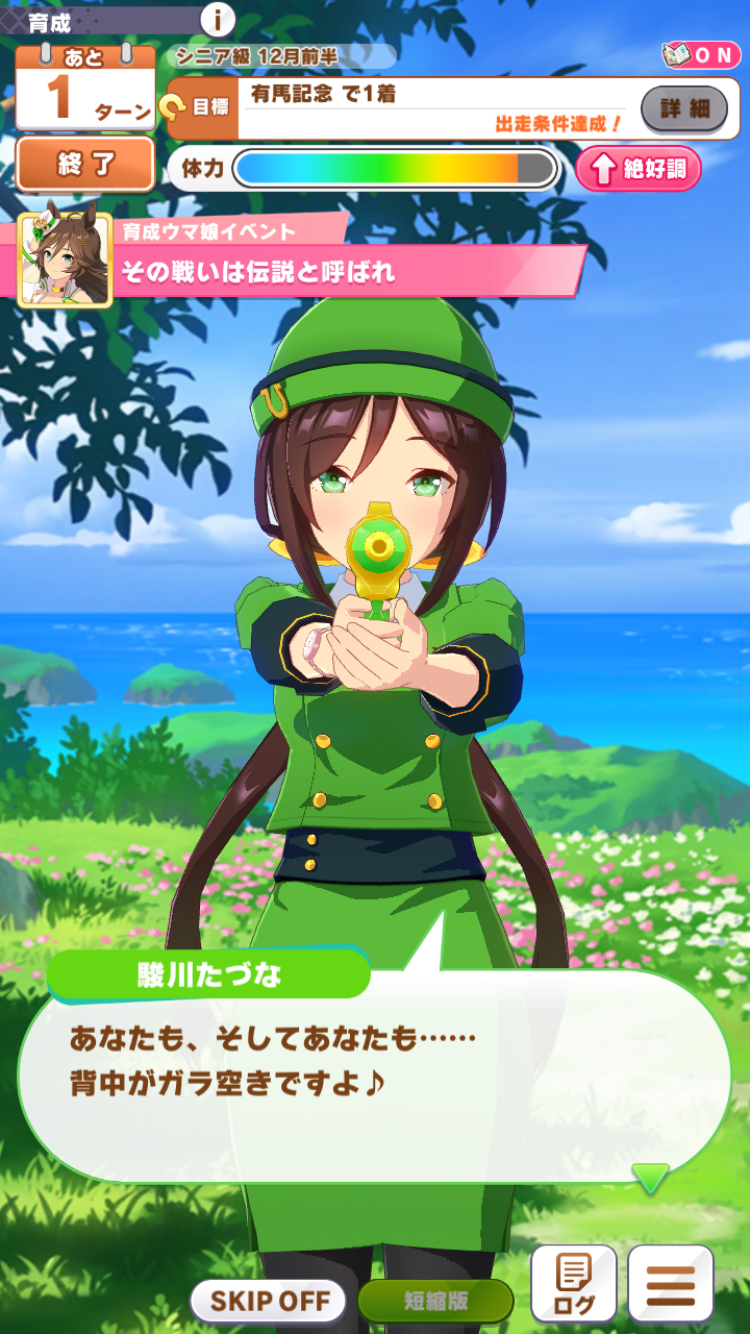The height and width of the screenshot is (1334, 750).
Task: Open goal details with the 詳細 button
Action: (x=684, y=108)
